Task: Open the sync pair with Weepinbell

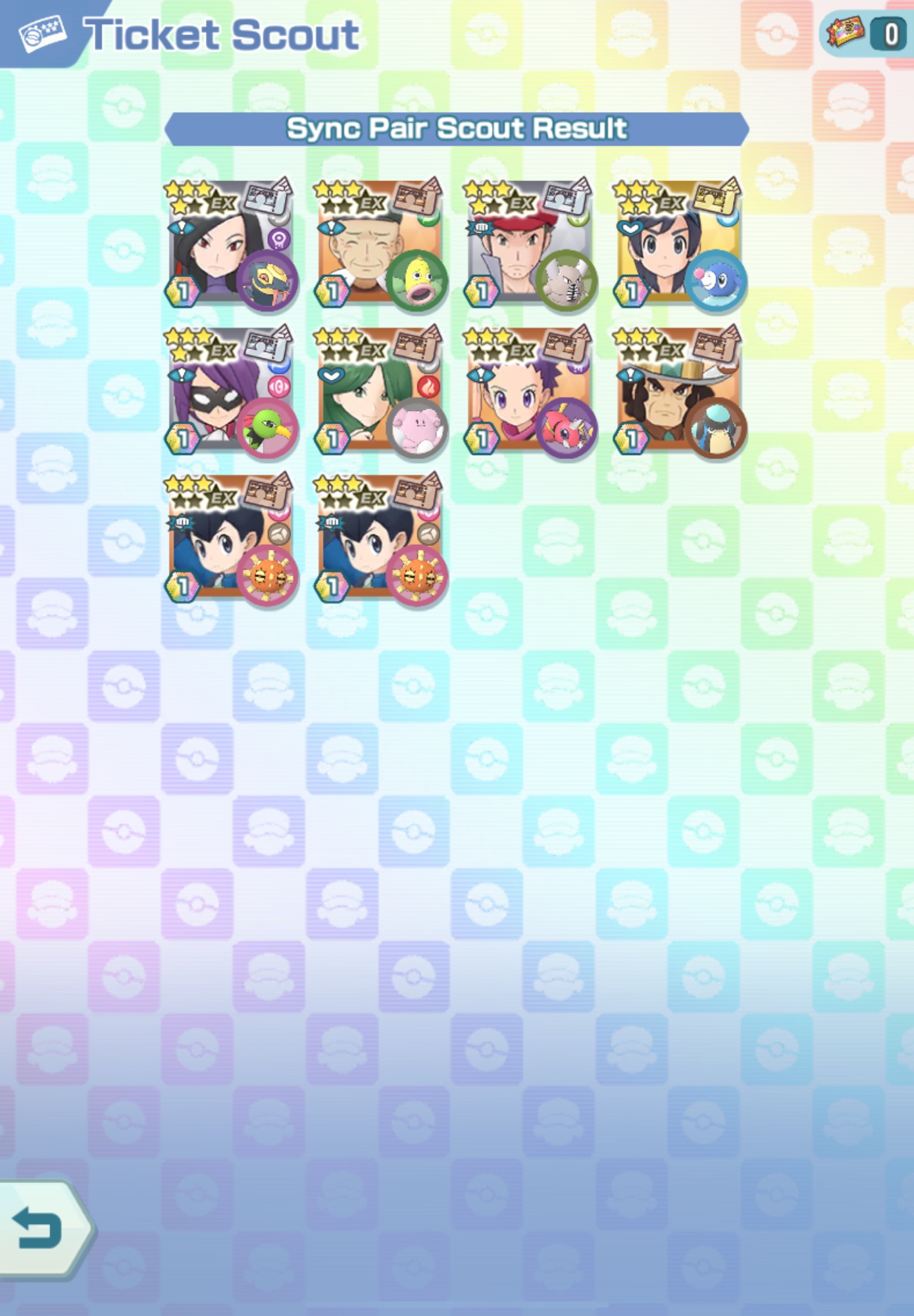Action: pyautogui.click(x=380, y=245)
